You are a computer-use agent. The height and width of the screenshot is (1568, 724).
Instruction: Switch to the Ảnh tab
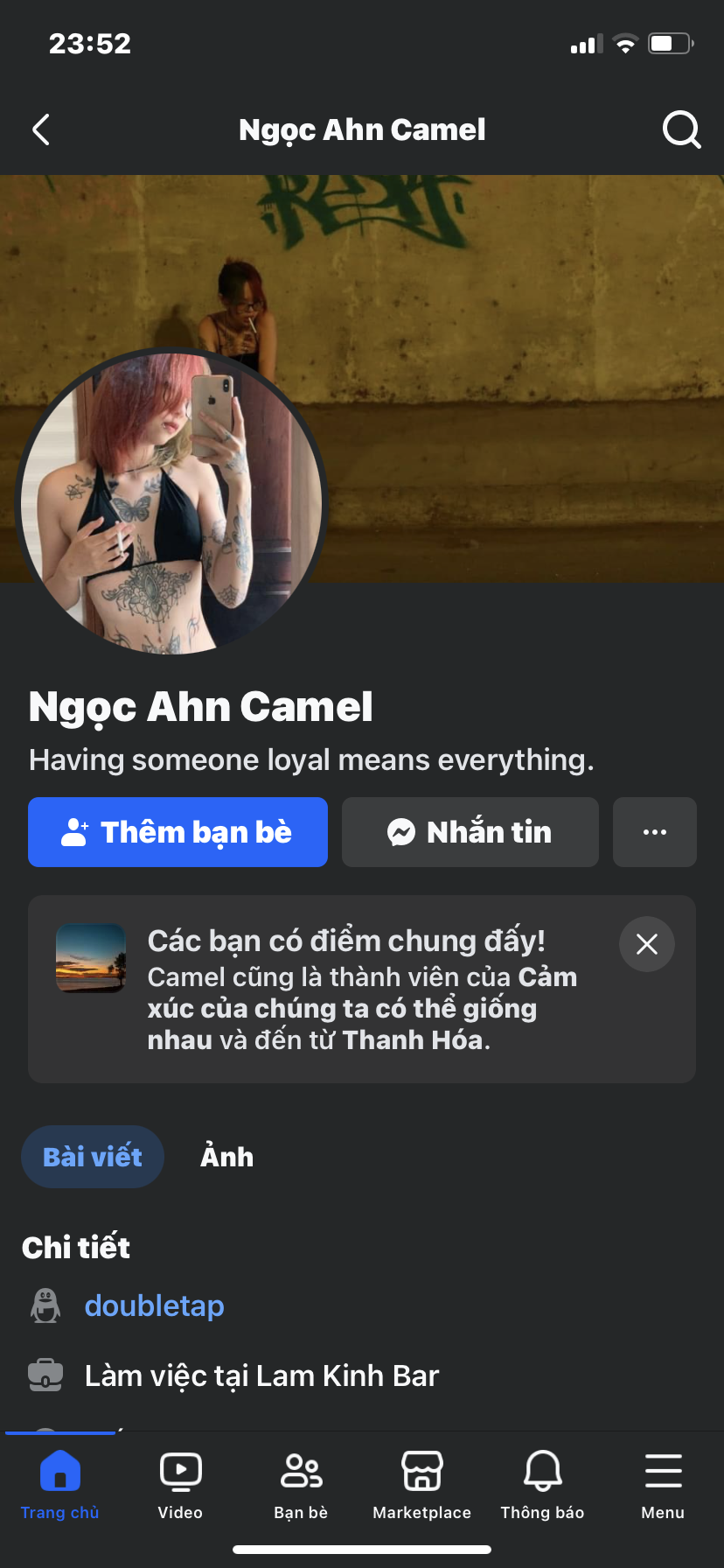[226, 1157]
